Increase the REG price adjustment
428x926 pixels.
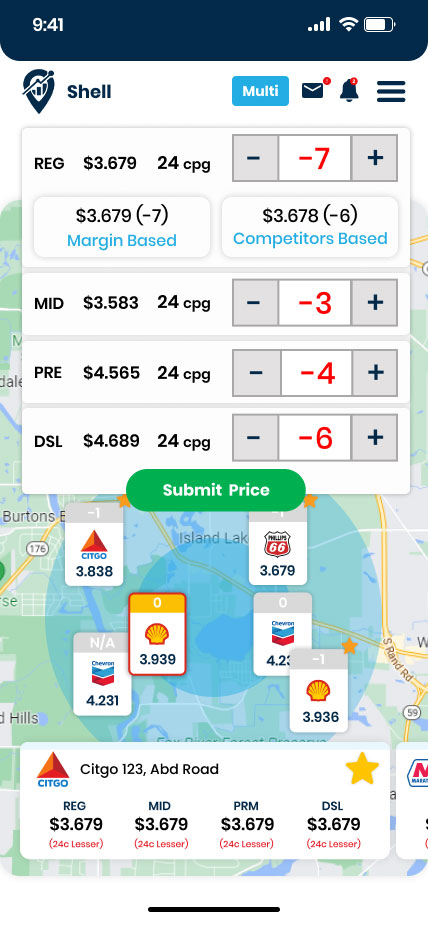(x=375, y=158)
